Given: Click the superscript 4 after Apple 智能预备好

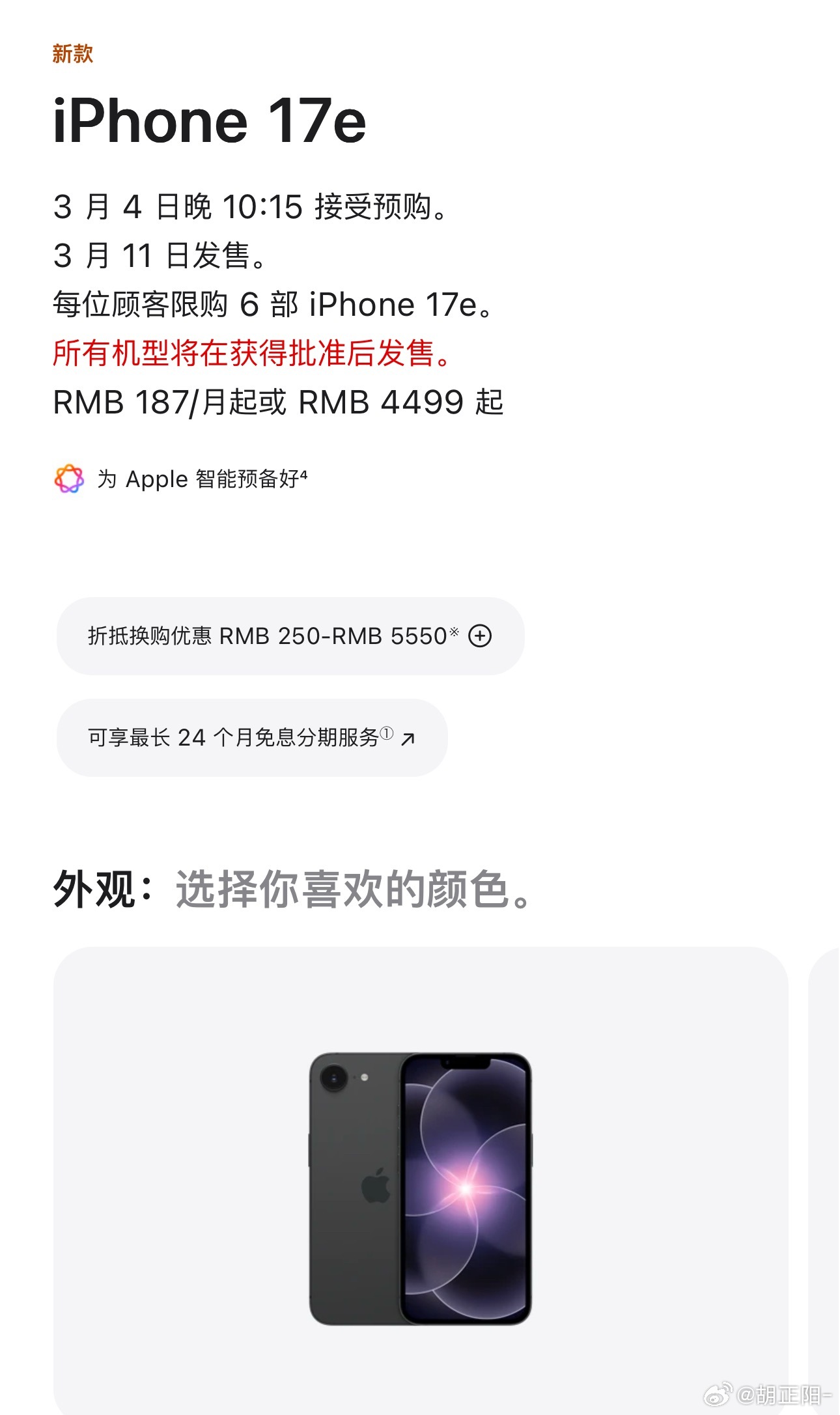Looking at the screenshot, I should [304, 473].
